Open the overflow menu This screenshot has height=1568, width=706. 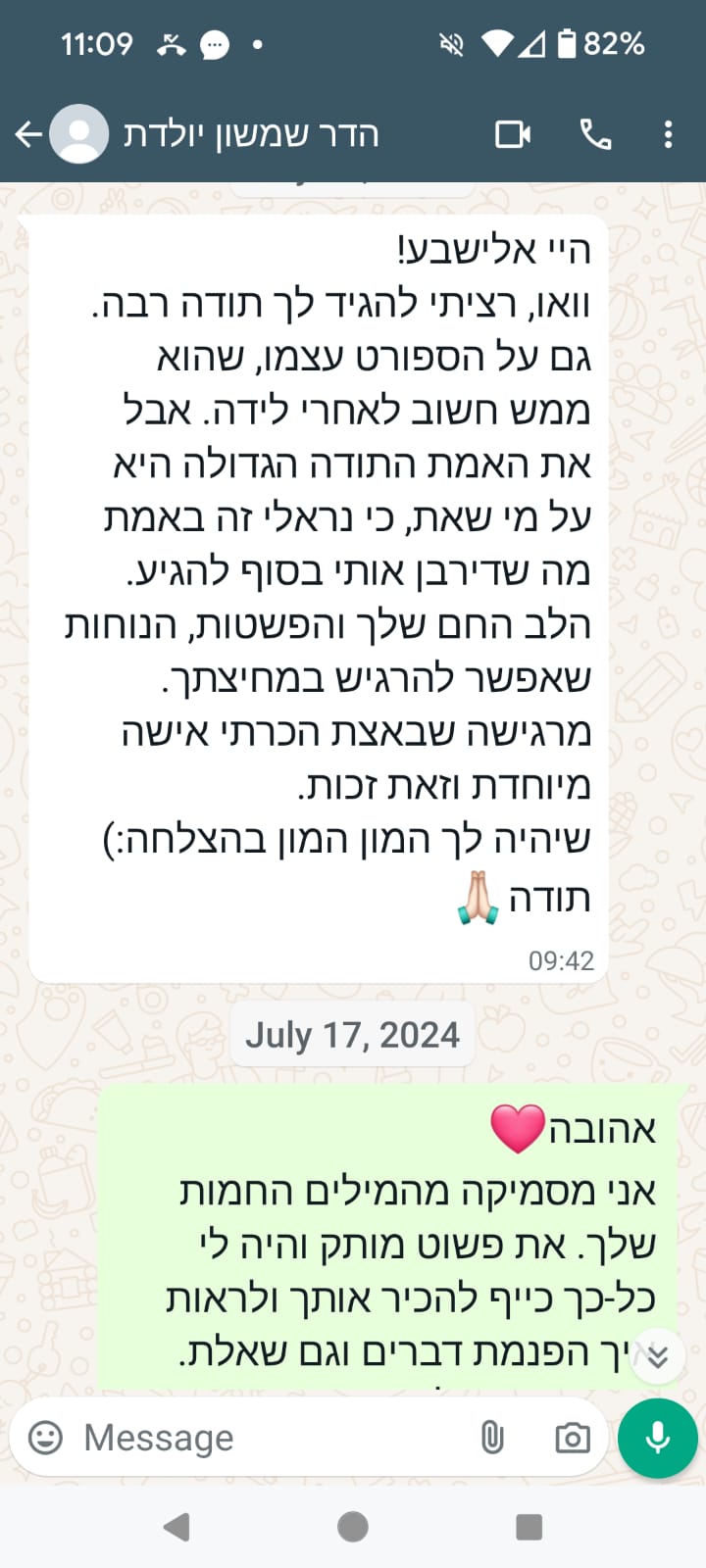coord(668,134)
